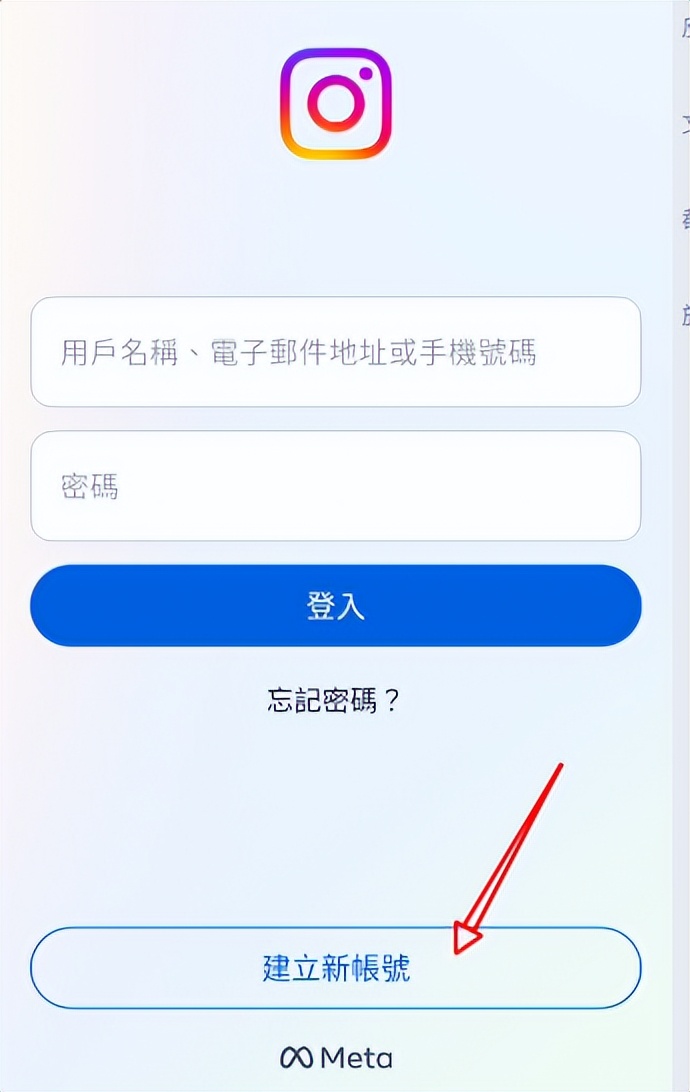Open the 忘記密碼 forgot password link
This screenshot has height=1092, width=690.
coord(334,700)
